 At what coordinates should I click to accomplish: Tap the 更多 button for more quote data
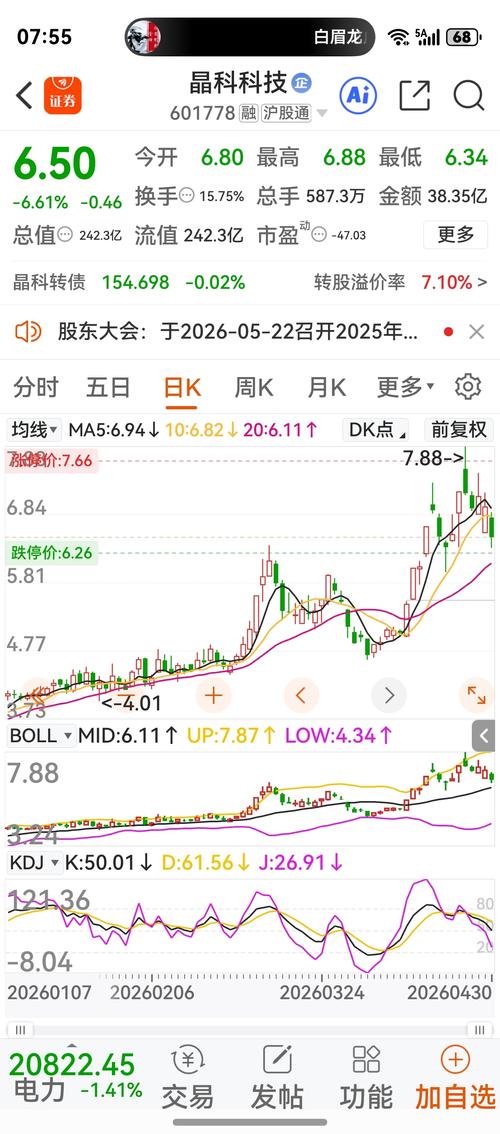[x=455, y=234]
